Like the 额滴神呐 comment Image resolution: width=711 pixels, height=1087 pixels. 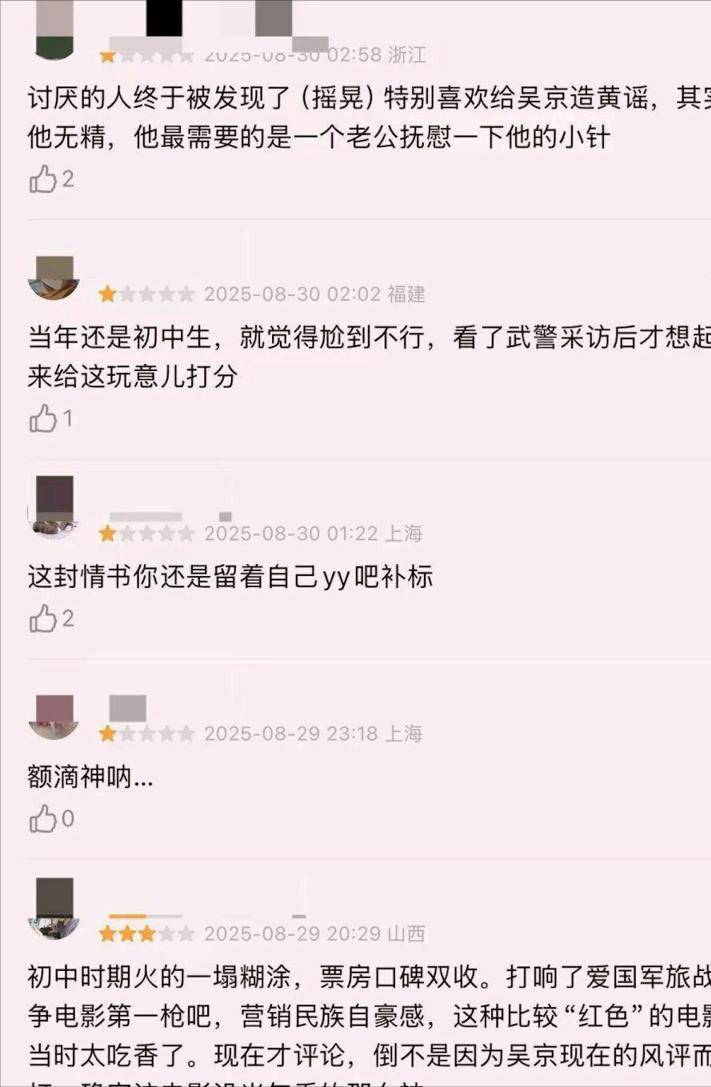[43, 820]
